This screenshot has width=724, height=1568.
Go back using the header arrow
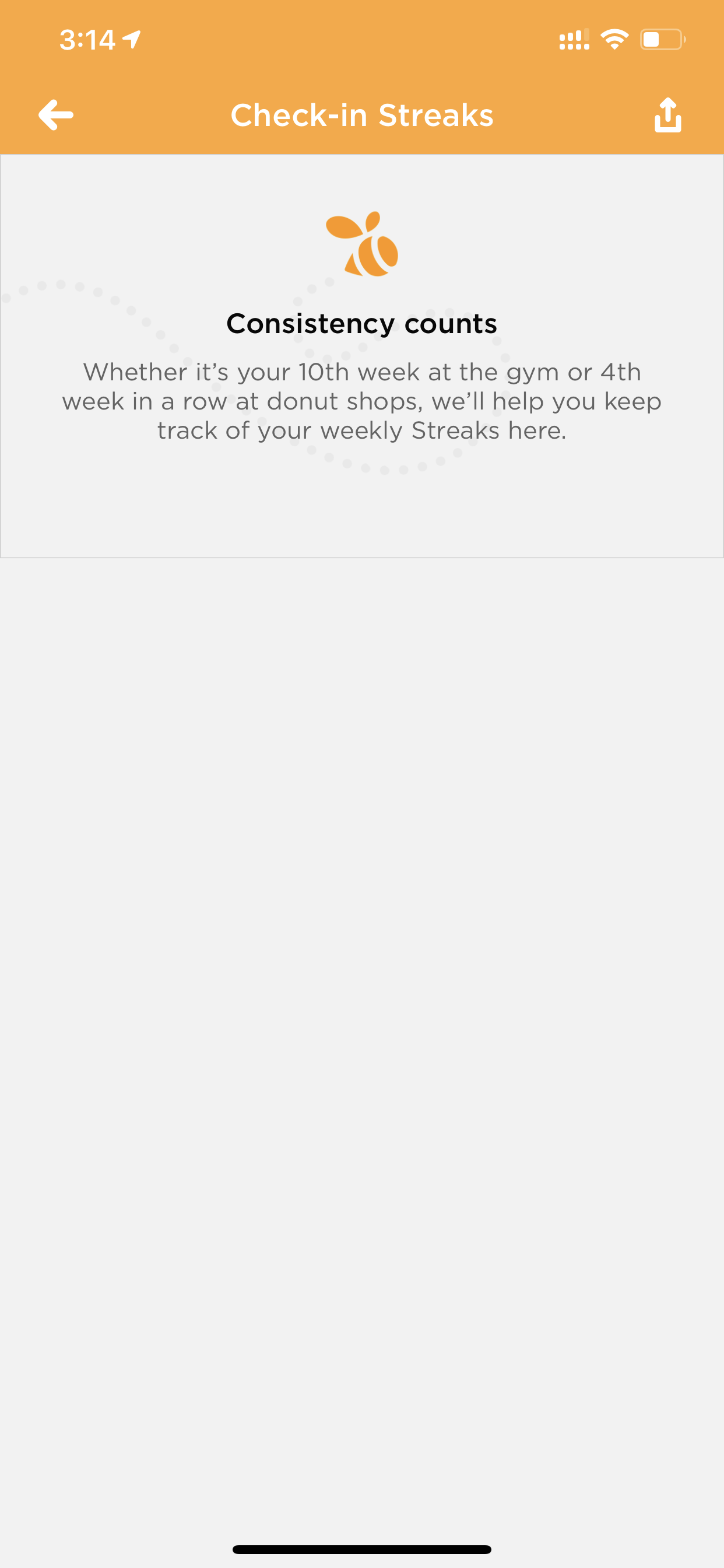tap(55, 115)
